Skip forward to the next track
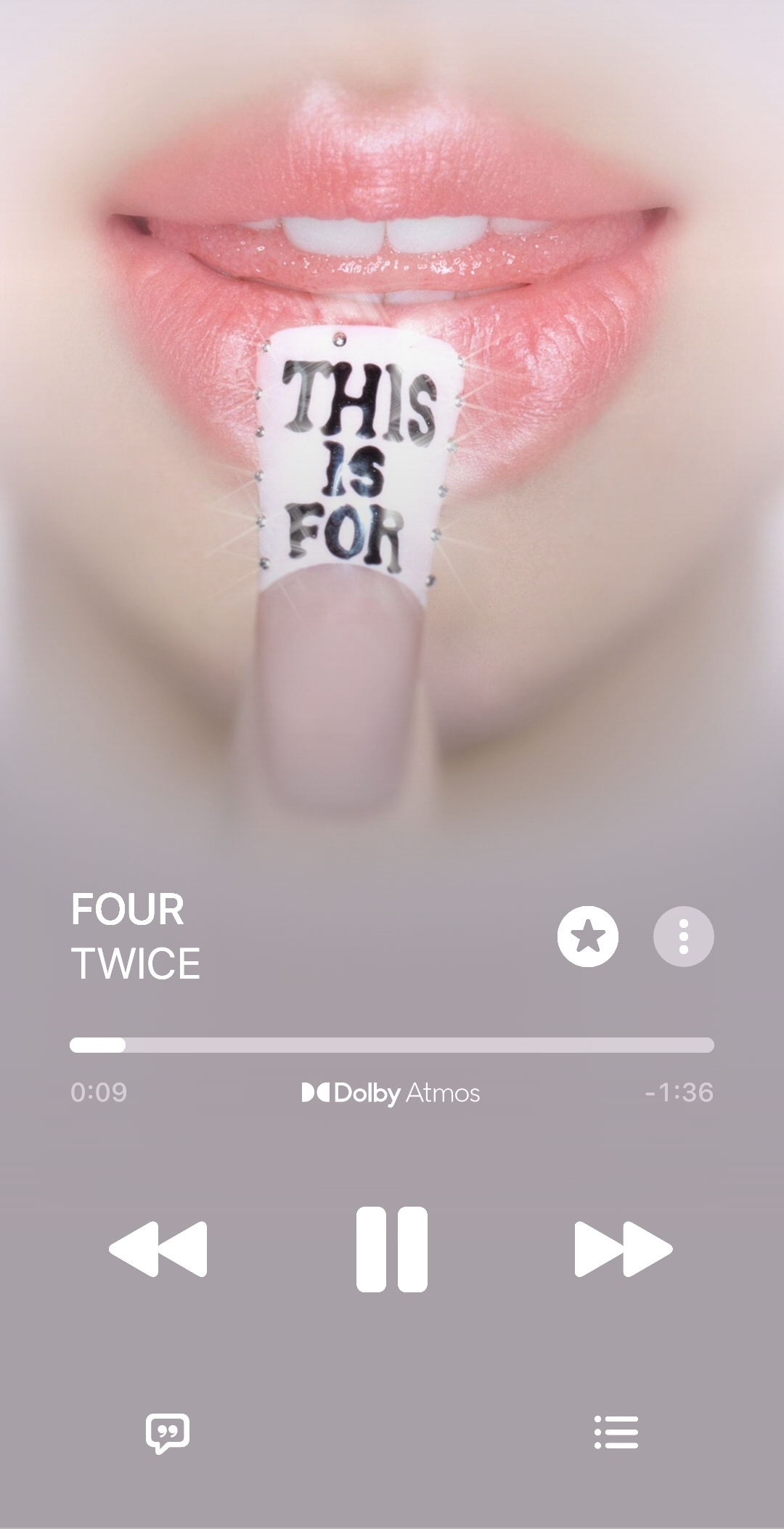This screenshot has height=1529, width=784. click(624, 1249)
